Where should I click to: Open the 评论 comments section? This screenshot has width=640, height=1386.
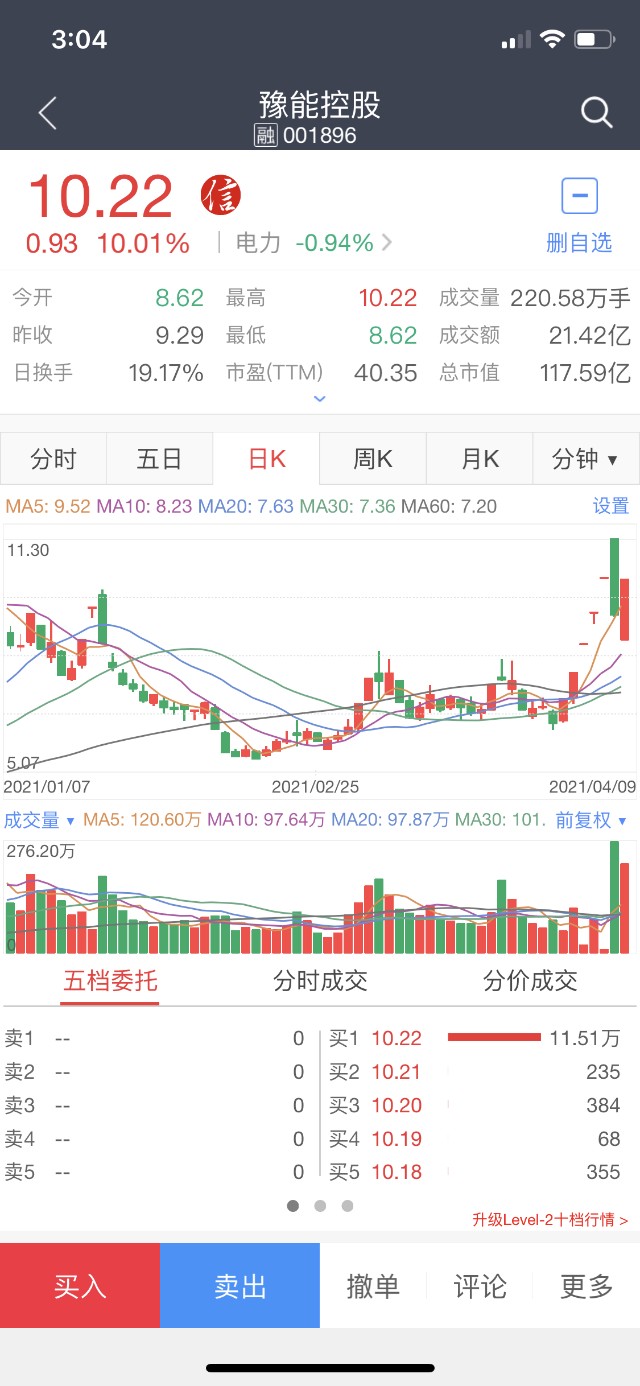[x=480, y=1286]
